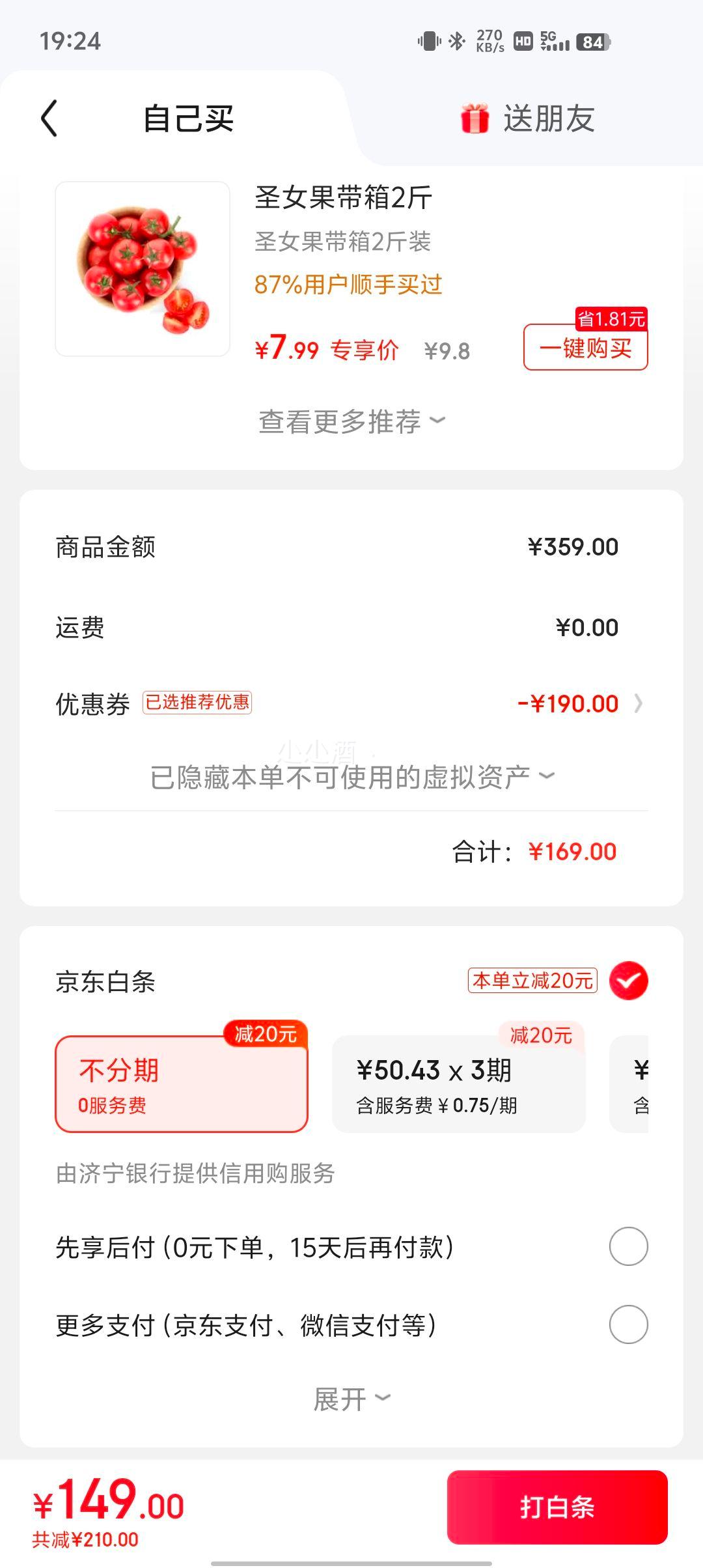Select 更多支付 payment option
Viewport: 703px width, 1568px height.
click(x=628, y=1324)
